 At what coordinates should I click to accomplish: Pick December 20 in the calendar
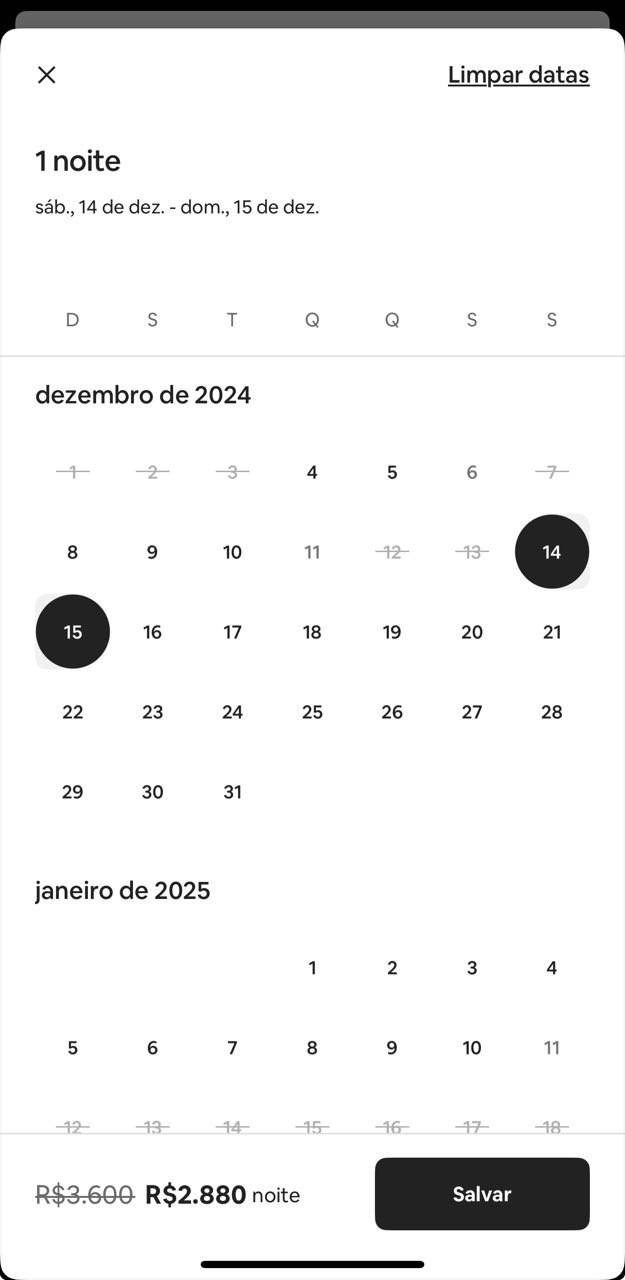[x=472, y=632]
